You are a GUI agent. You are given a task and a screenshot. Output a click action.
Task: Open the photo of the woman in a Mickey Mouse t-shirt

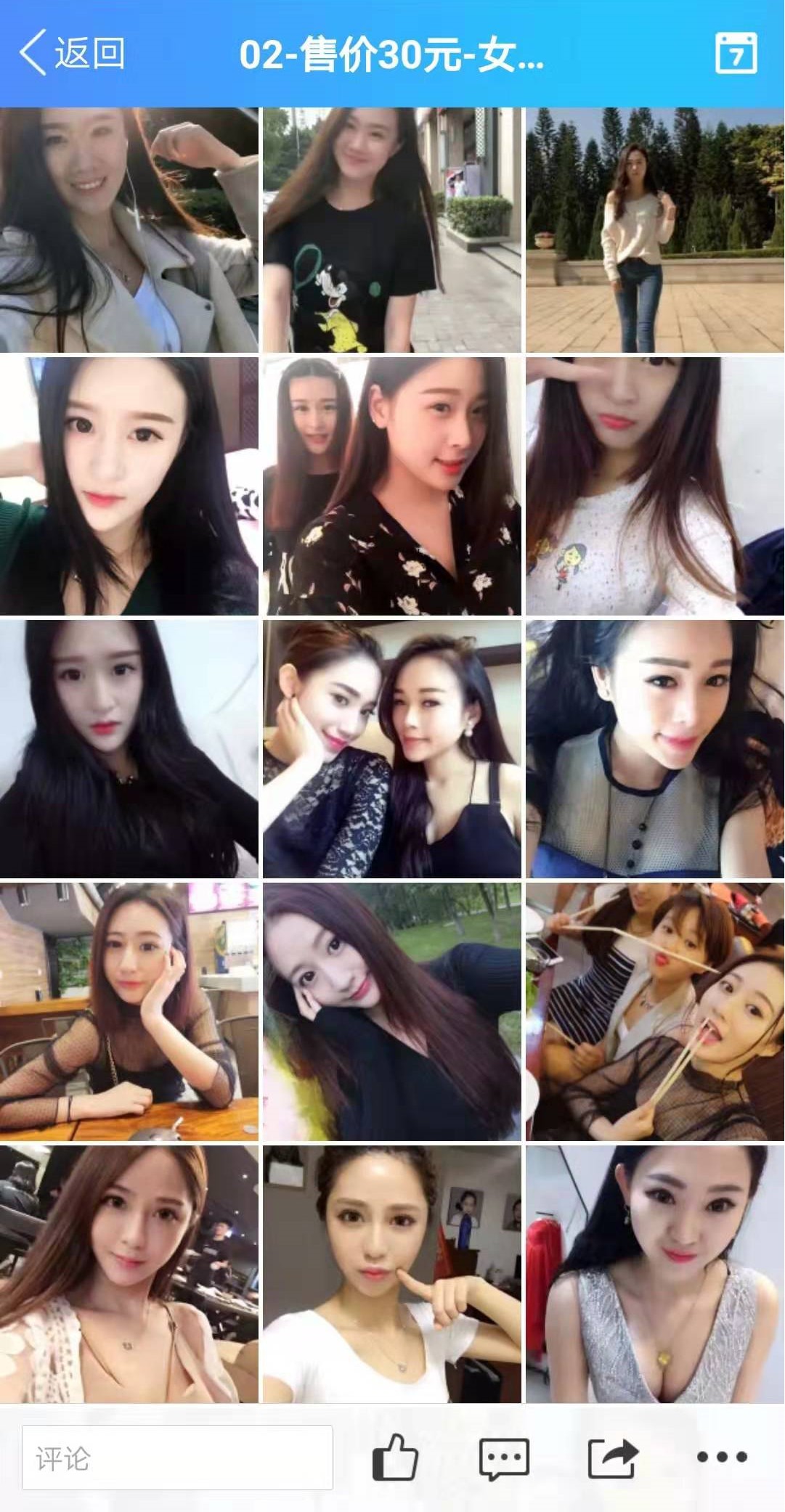(392, 230)
